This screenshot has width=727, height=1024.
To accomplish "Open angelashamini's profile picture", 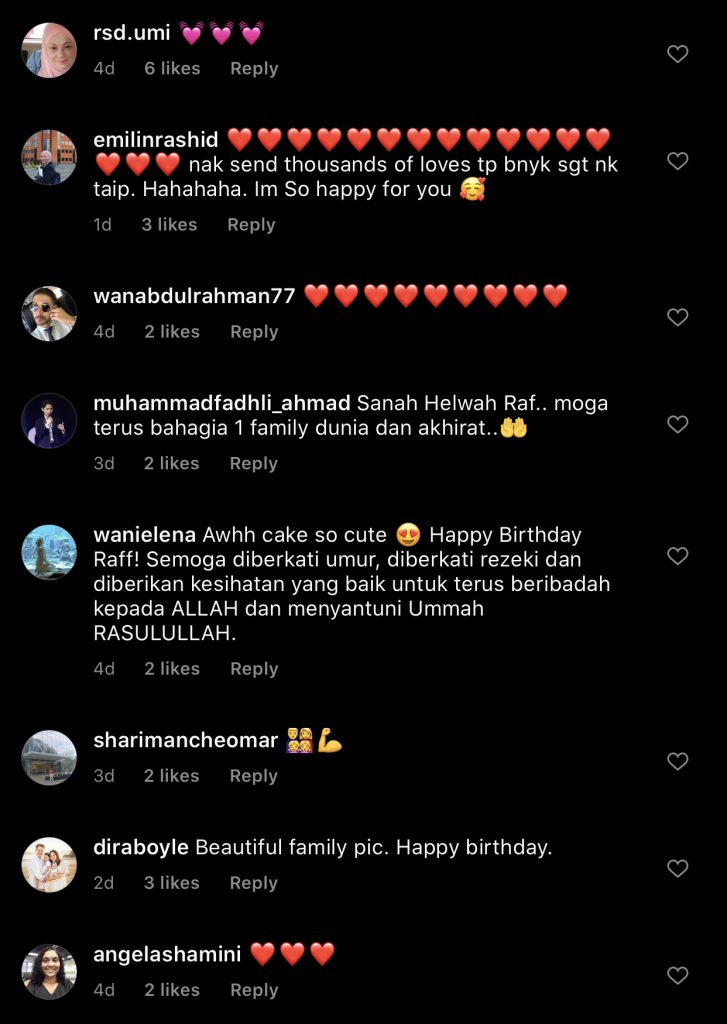I will [x=49, y=971].
